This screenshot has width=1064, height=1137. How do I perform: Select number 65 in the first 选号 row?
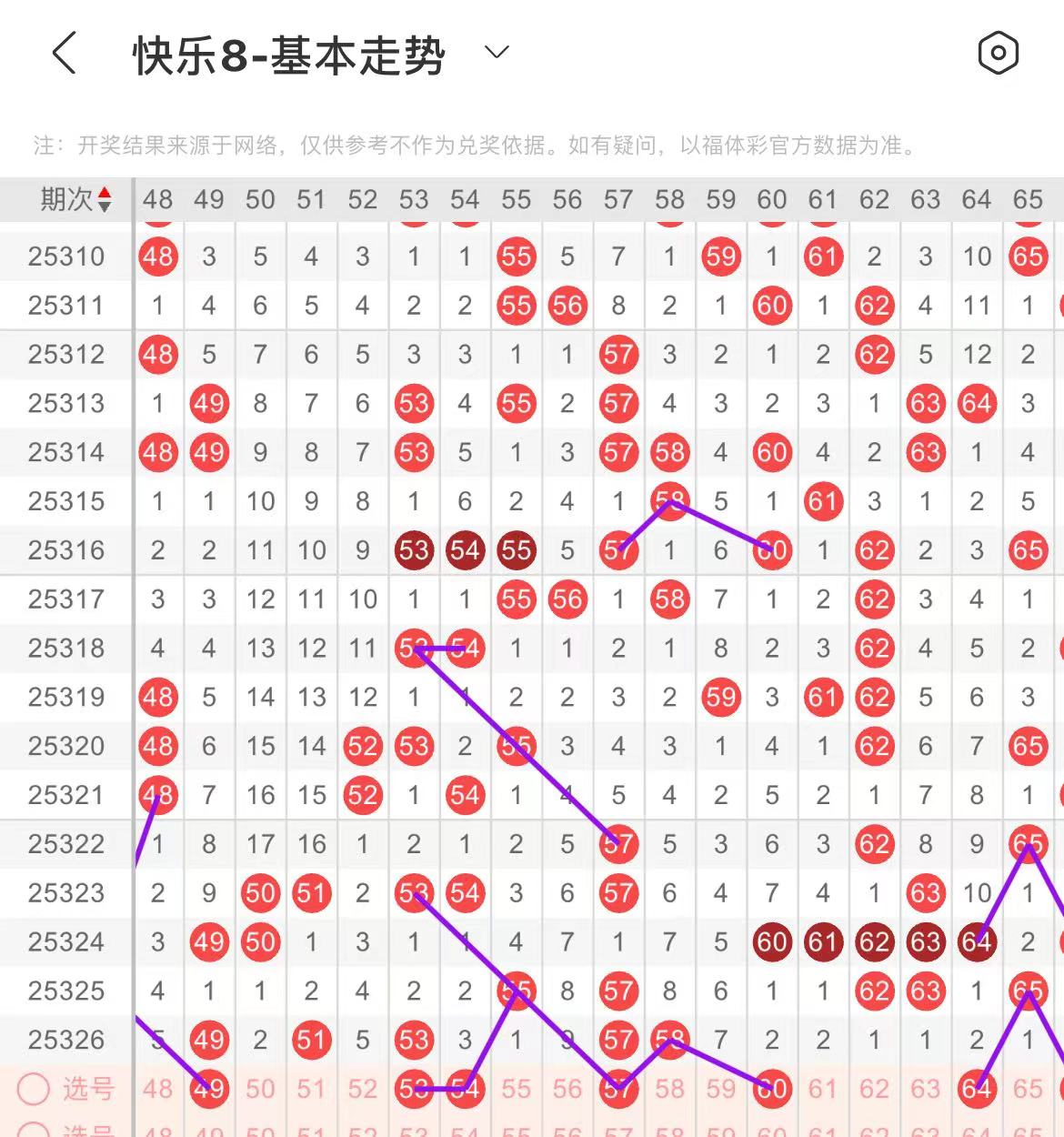(1028, 1089)
